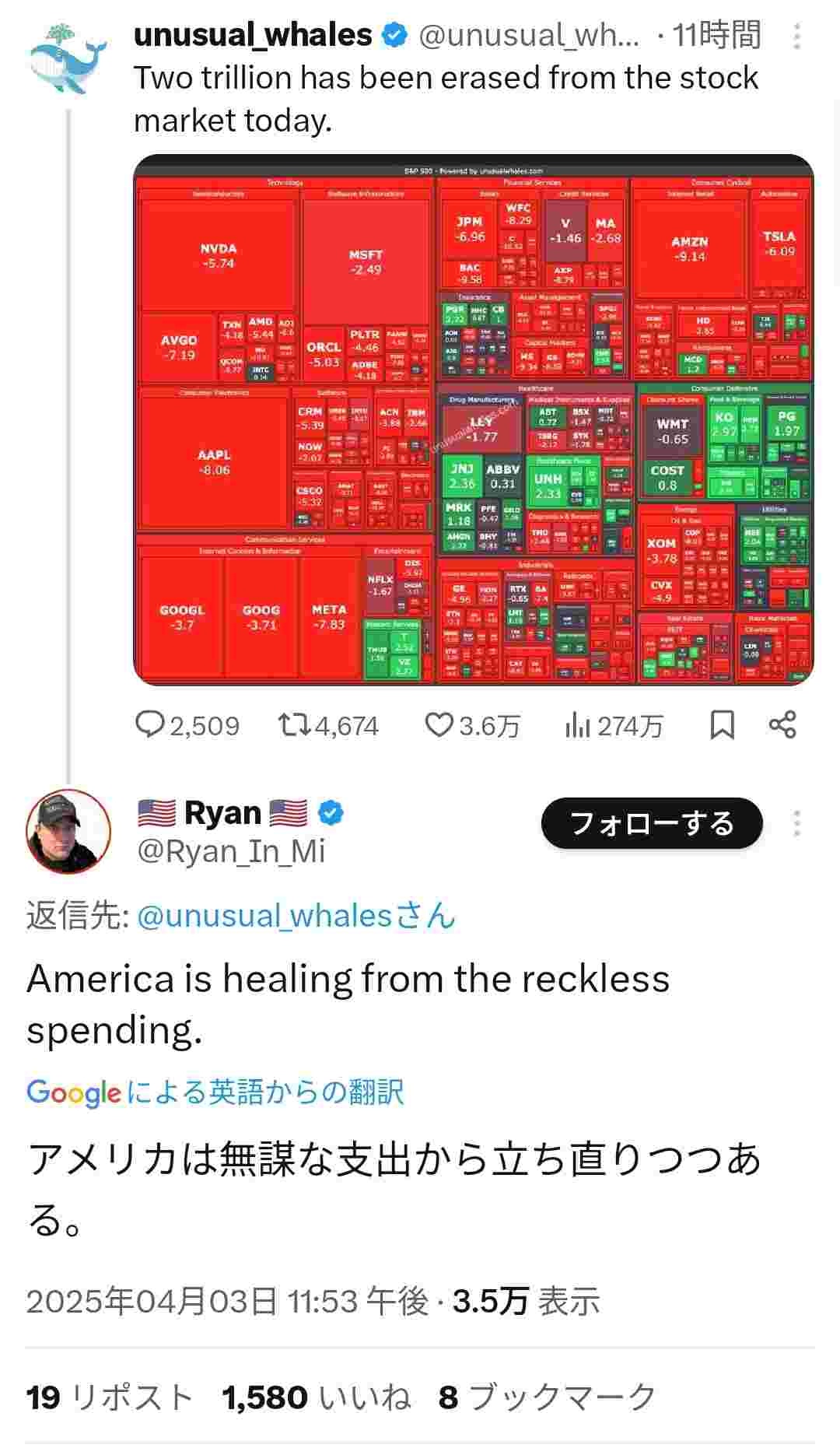View the 1,580 いいね list
Screen dimensions: 840x1455
click(316, 1397)
